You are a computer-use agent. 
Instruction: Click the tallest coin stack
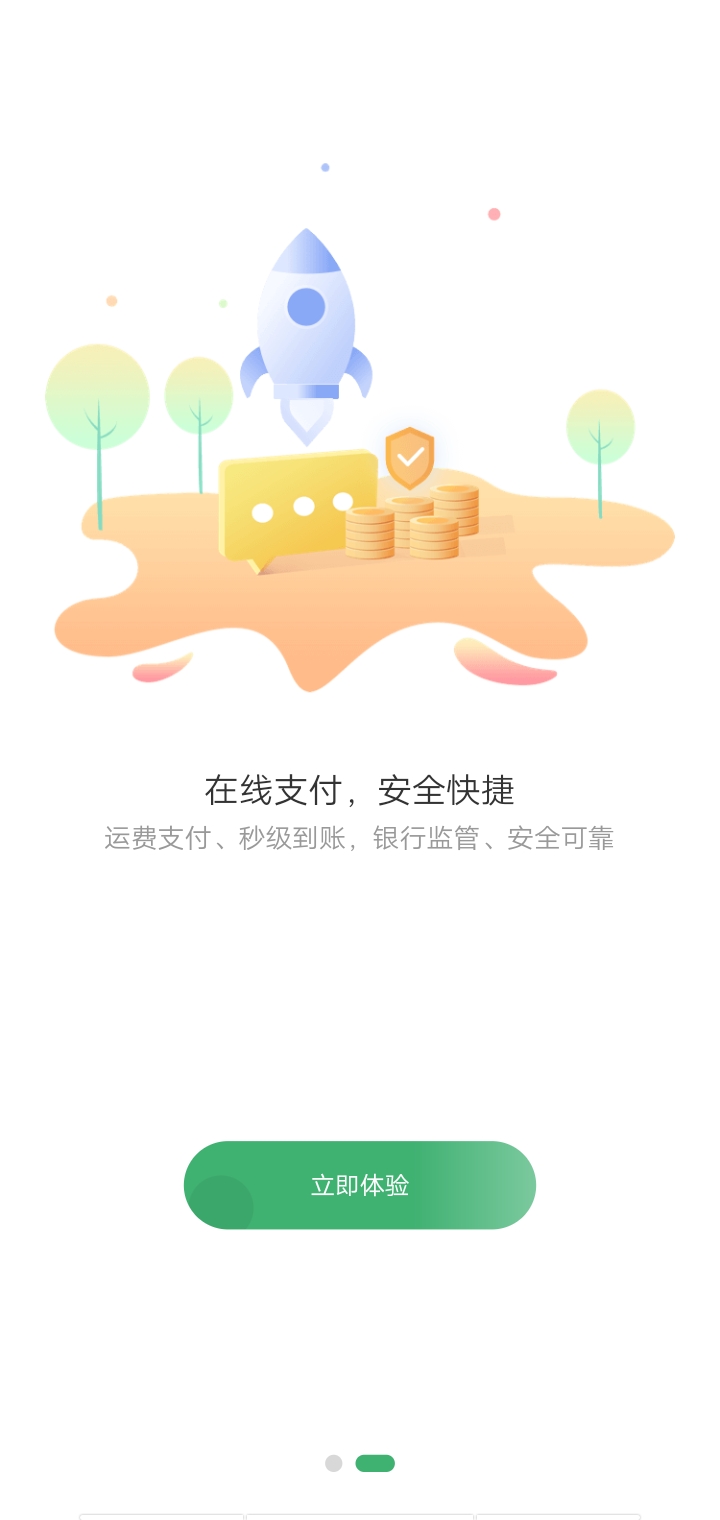[x=452, y=515]
